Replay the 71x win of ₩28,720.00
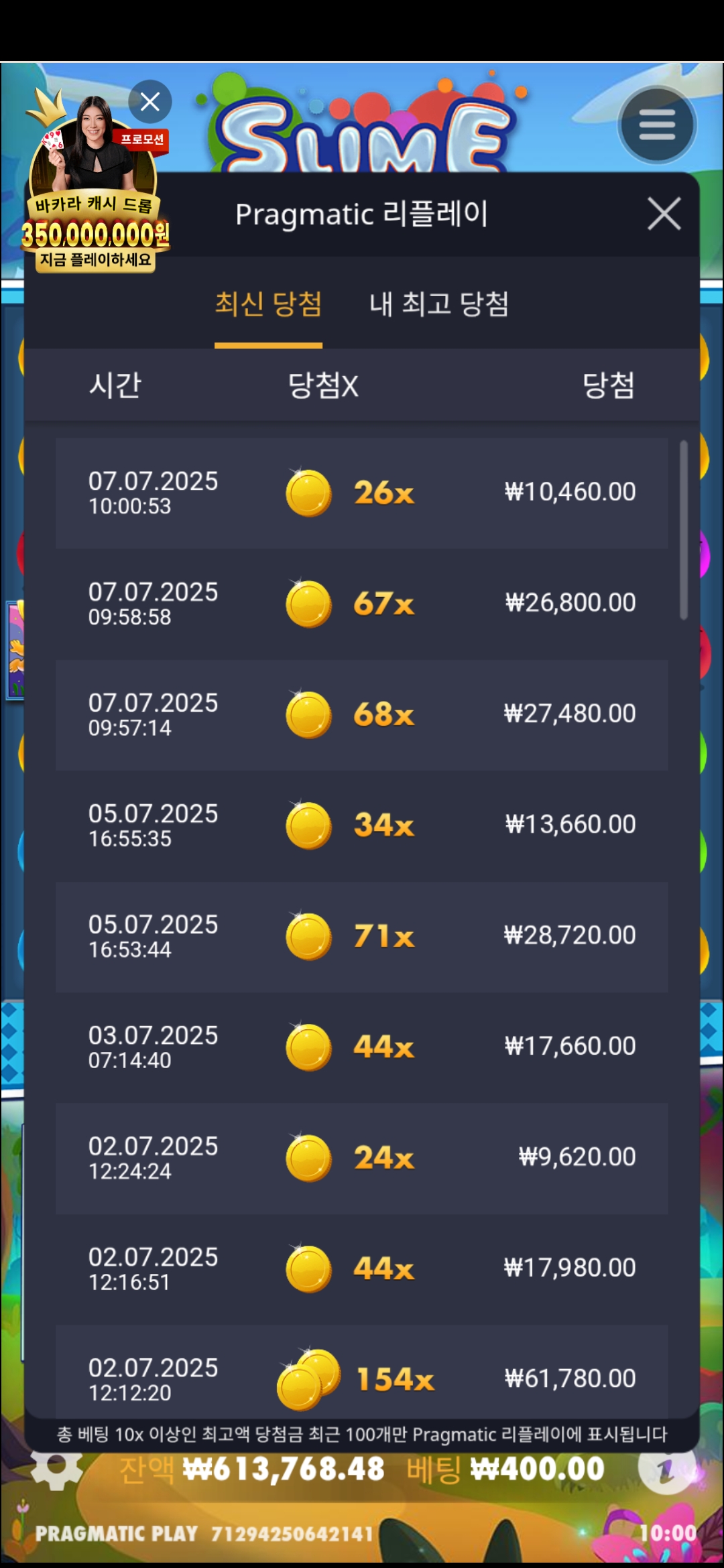Image resolution: width=724 pixels, height=1568 pixels. [362, 936]
